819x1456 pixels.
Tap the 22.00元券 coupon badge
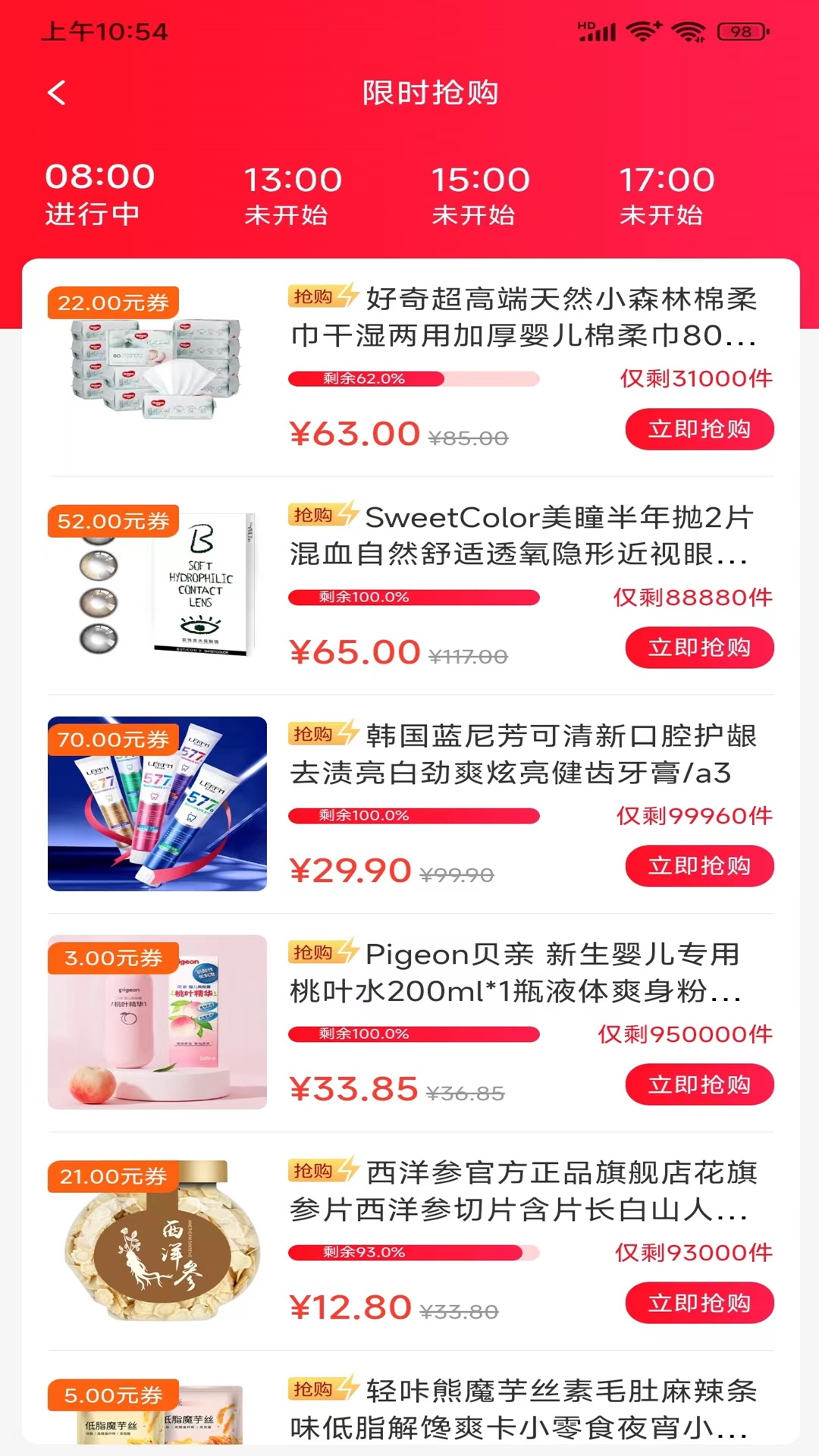click(x=115, y=303)
